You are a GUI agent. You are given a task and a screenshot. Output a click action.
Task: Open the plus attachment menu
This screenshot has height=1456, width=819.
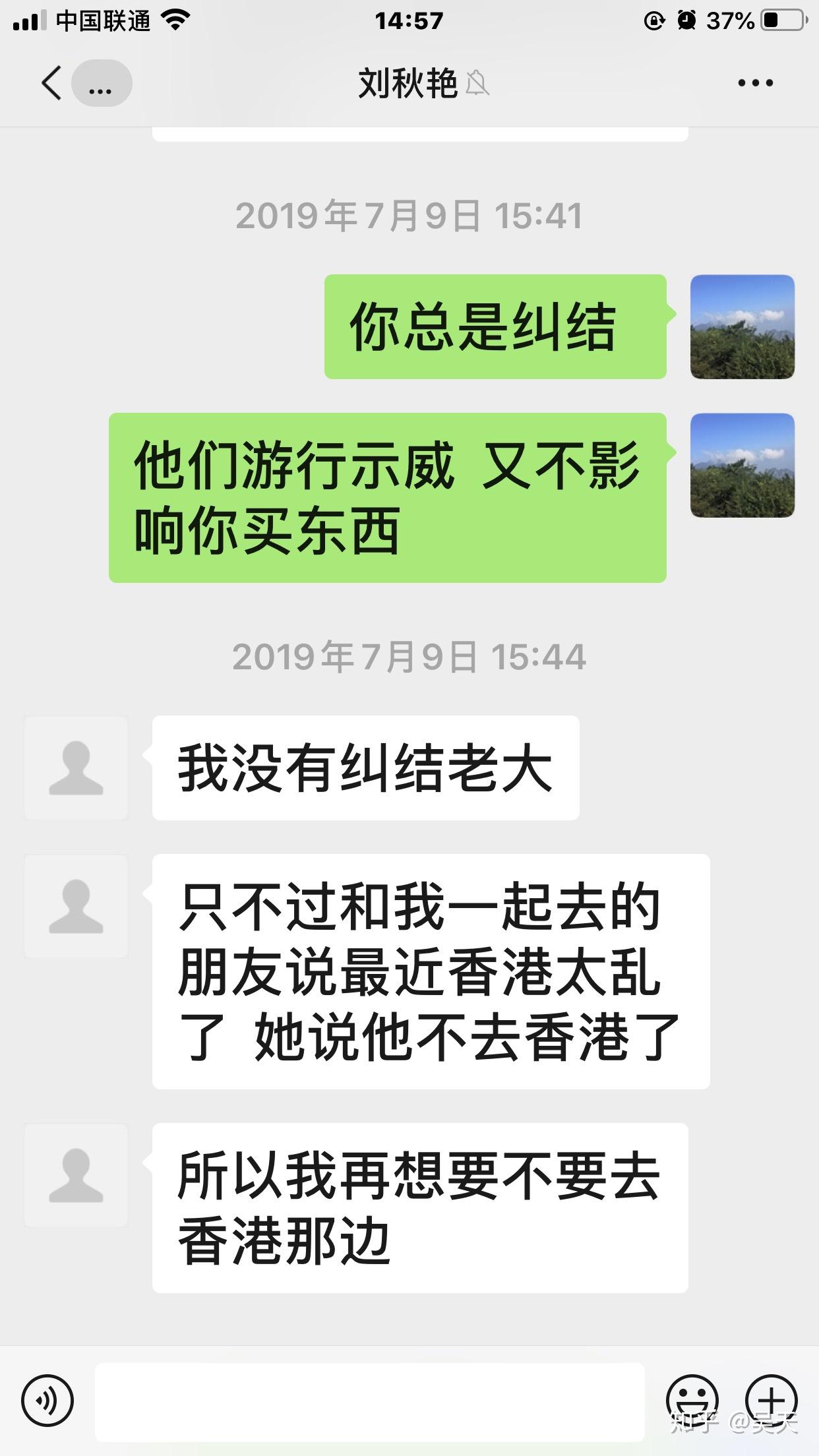771,1400
